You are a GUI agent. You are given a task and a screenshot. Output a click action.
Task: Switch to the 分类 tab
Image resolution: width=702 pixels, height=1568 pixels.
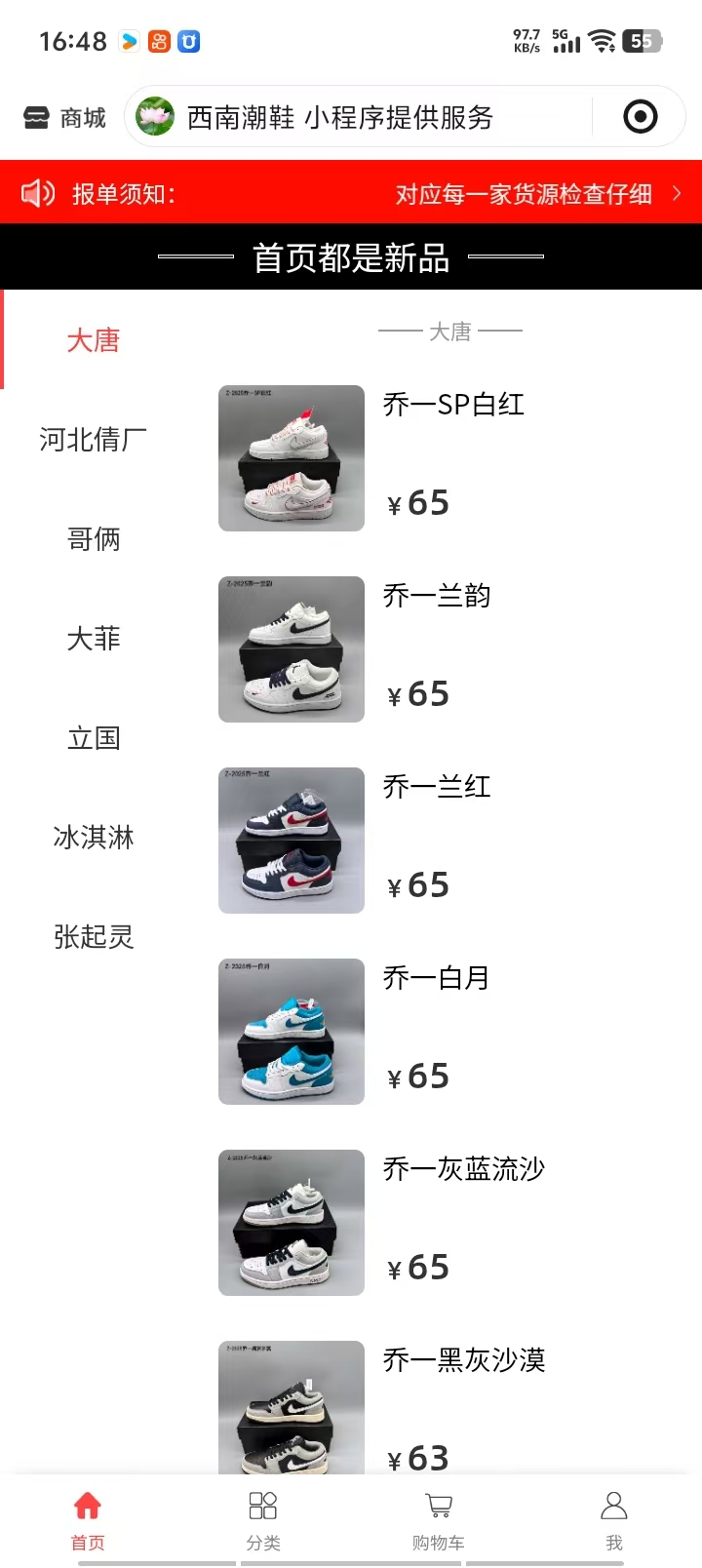(263, 1519)
